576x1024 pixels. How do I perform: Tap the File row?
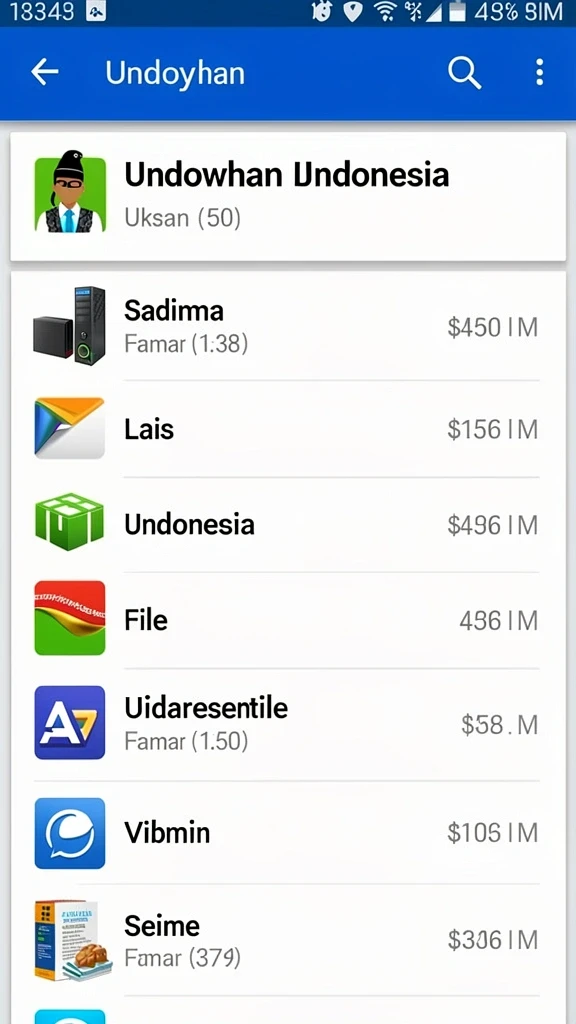[x=288, y=620]
